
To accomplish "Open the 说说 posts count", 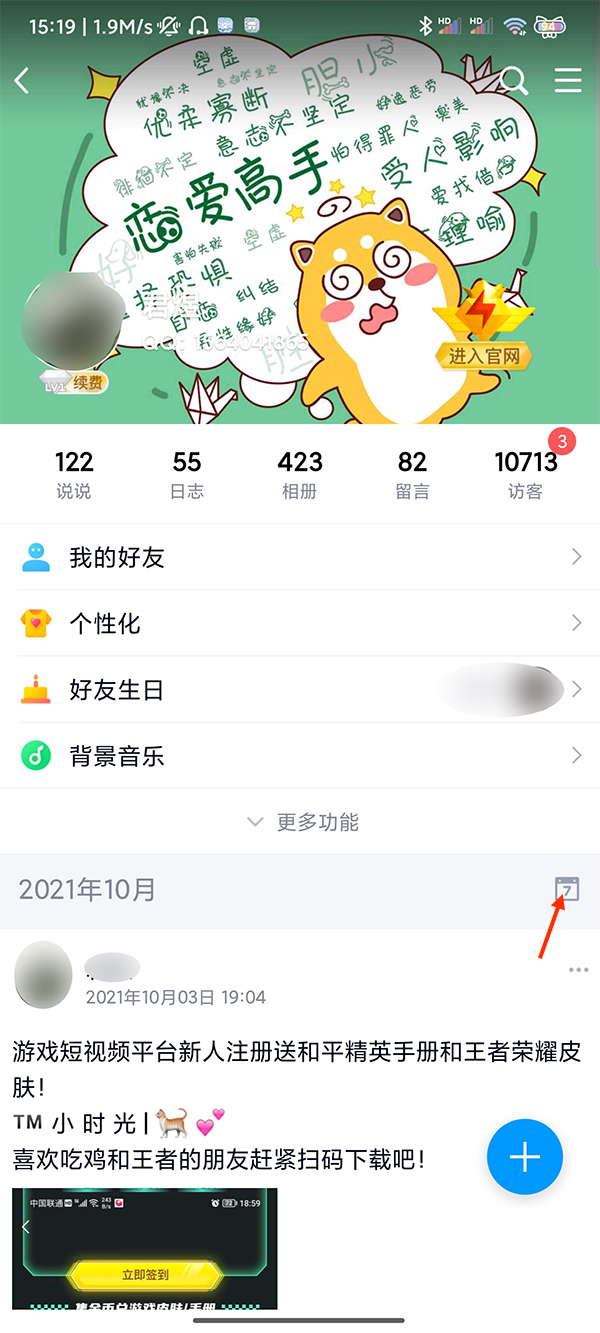I will click(73, 474).
